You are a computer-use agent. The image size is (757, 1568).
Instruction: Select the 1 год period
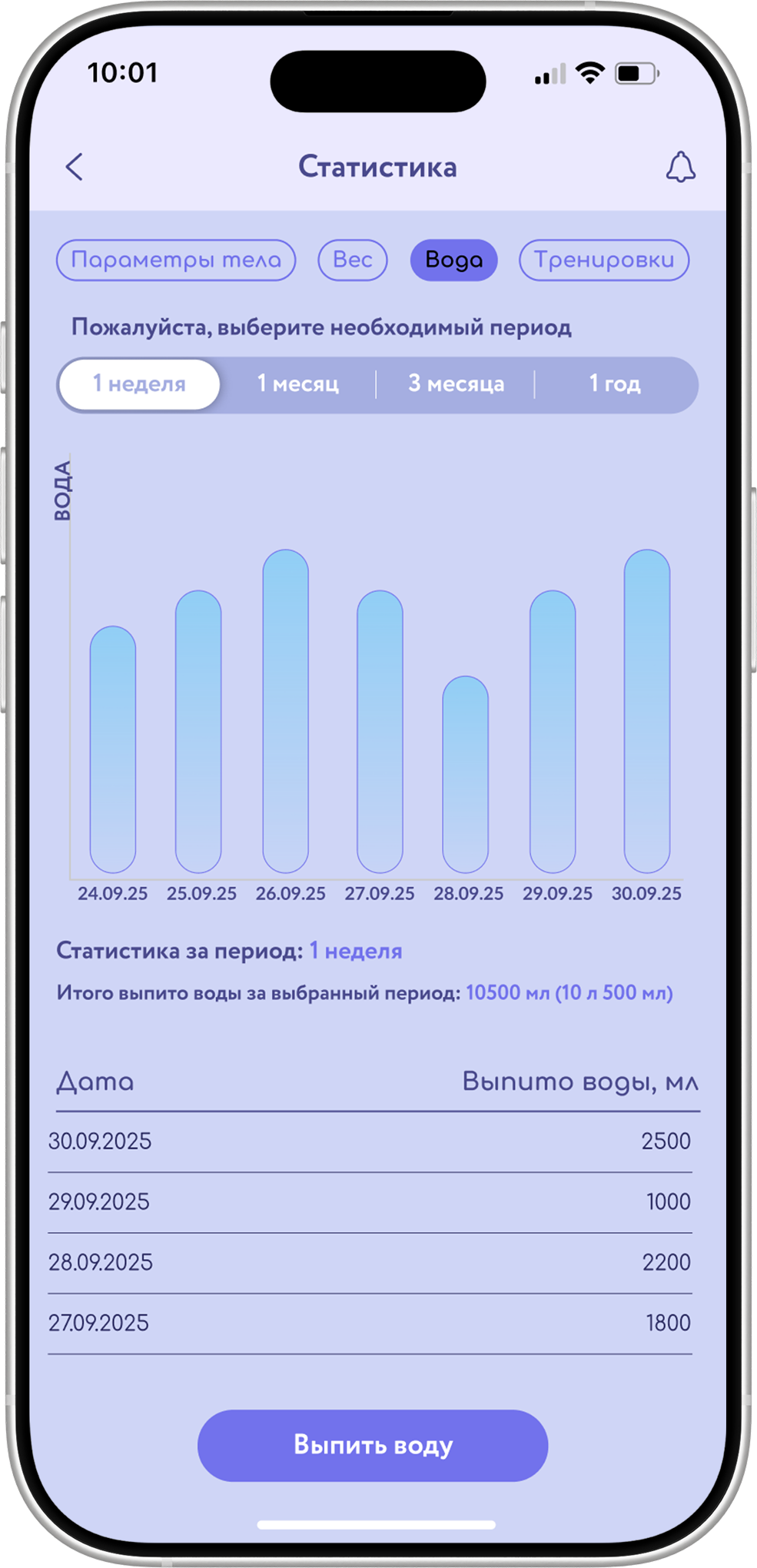click(x=615, y=384)
